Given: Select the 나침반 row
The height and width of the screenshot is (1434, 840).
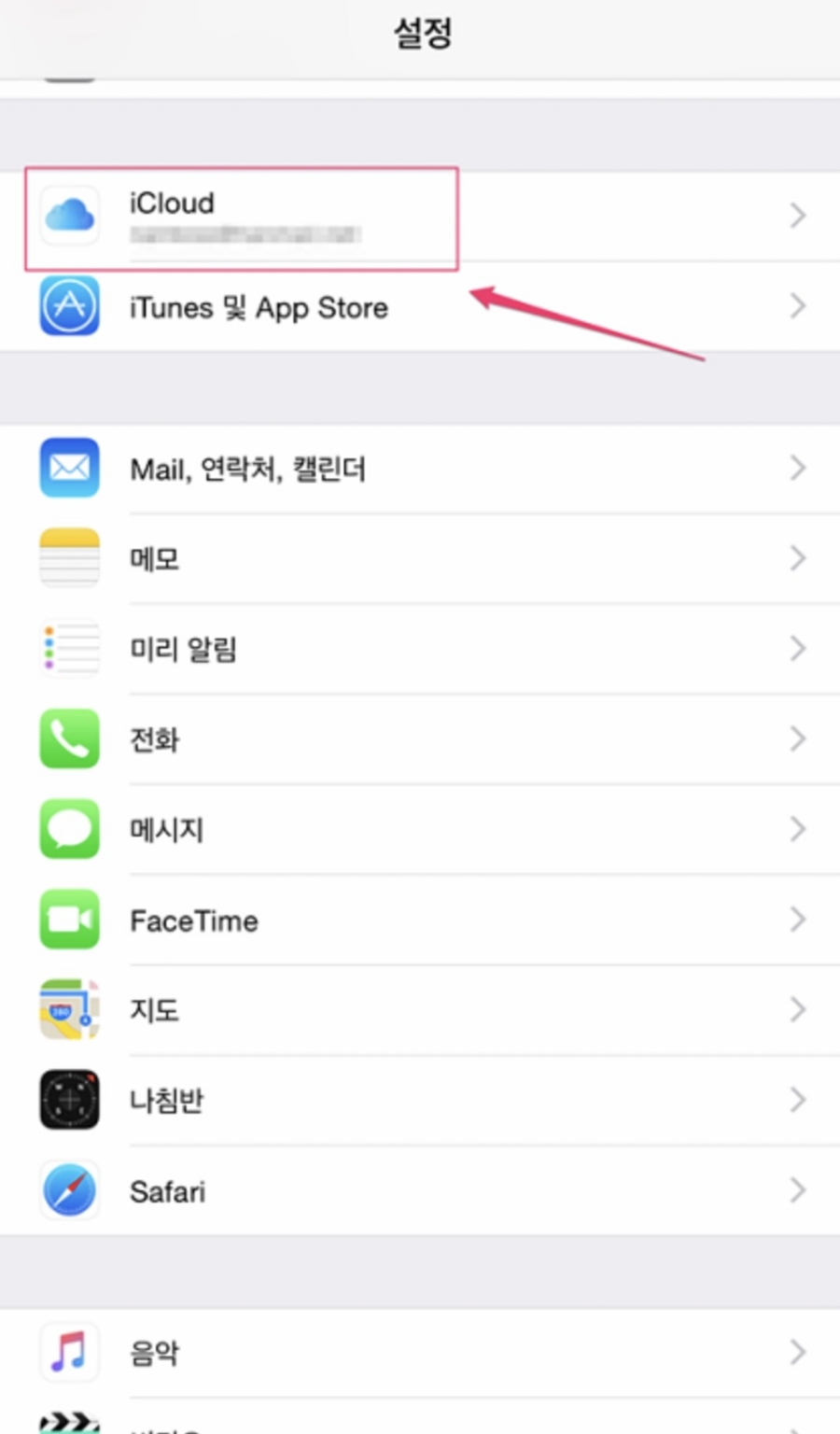Looking at the screenshot, I should tap(420, 1101).
